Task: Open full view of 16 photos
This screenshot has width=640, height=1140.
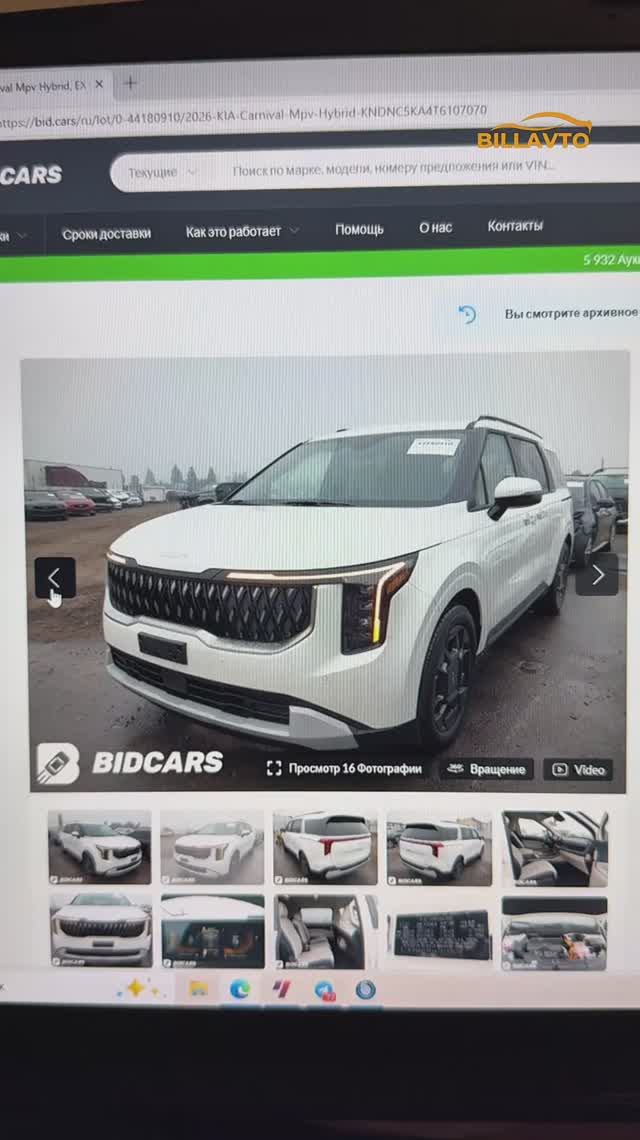Action: tap(344, 768)
